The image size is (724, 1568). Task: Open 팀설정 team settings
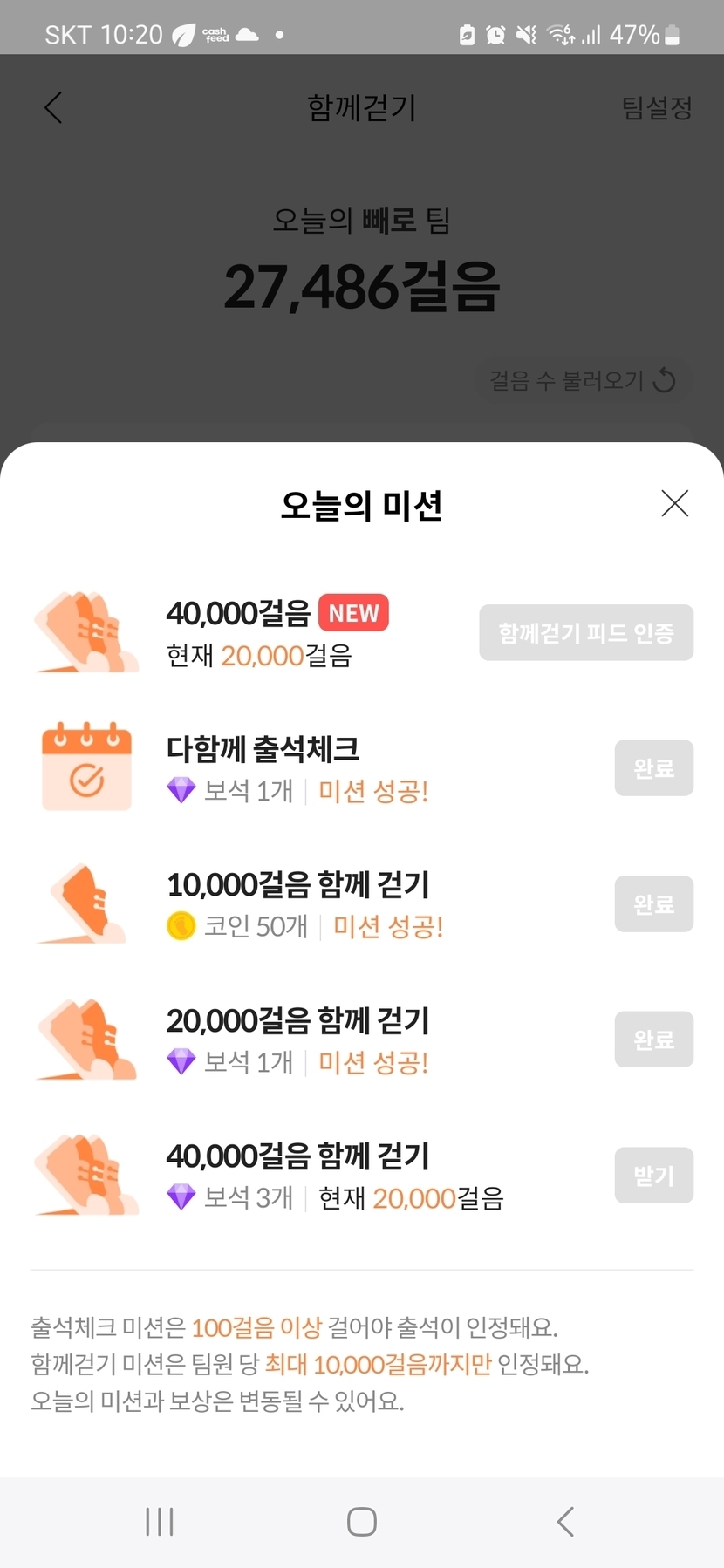tap(656, 108)
